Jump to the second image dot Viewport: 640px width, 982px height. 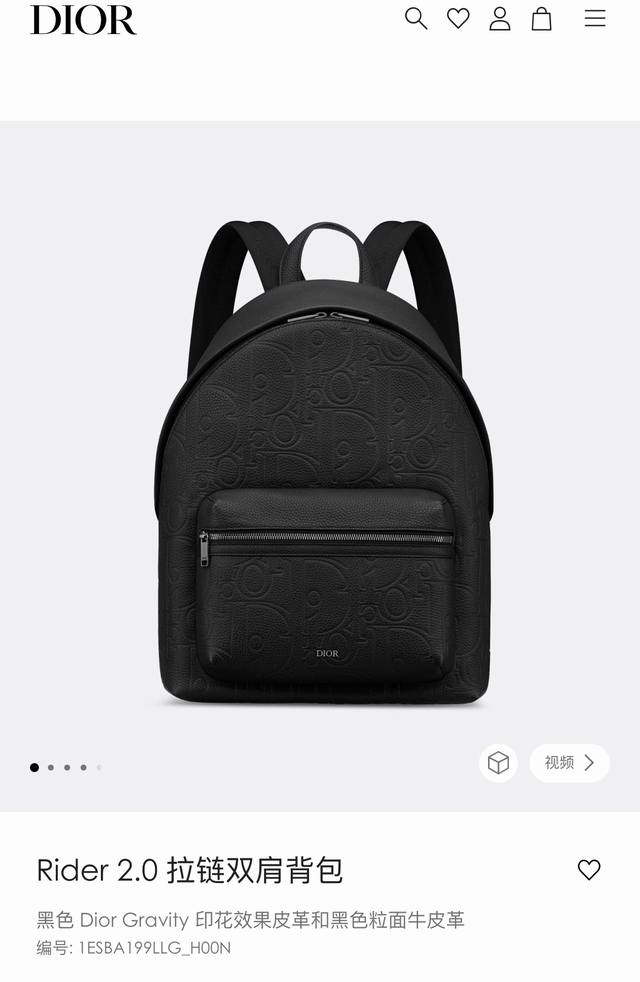tap(51, 768)
